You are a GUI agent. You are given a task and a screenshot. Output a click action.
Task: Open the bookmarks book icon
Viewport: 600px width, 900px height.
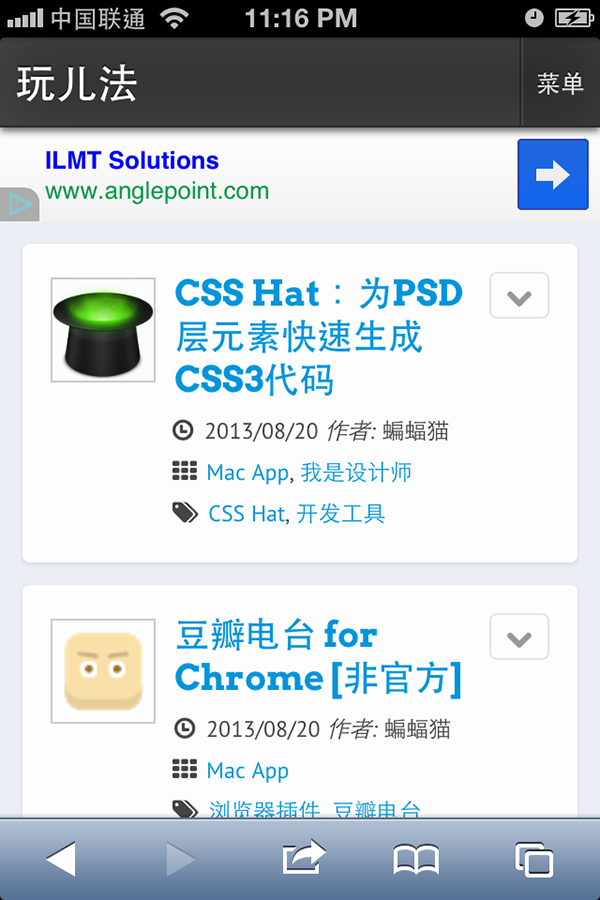(x=416, y=858)
